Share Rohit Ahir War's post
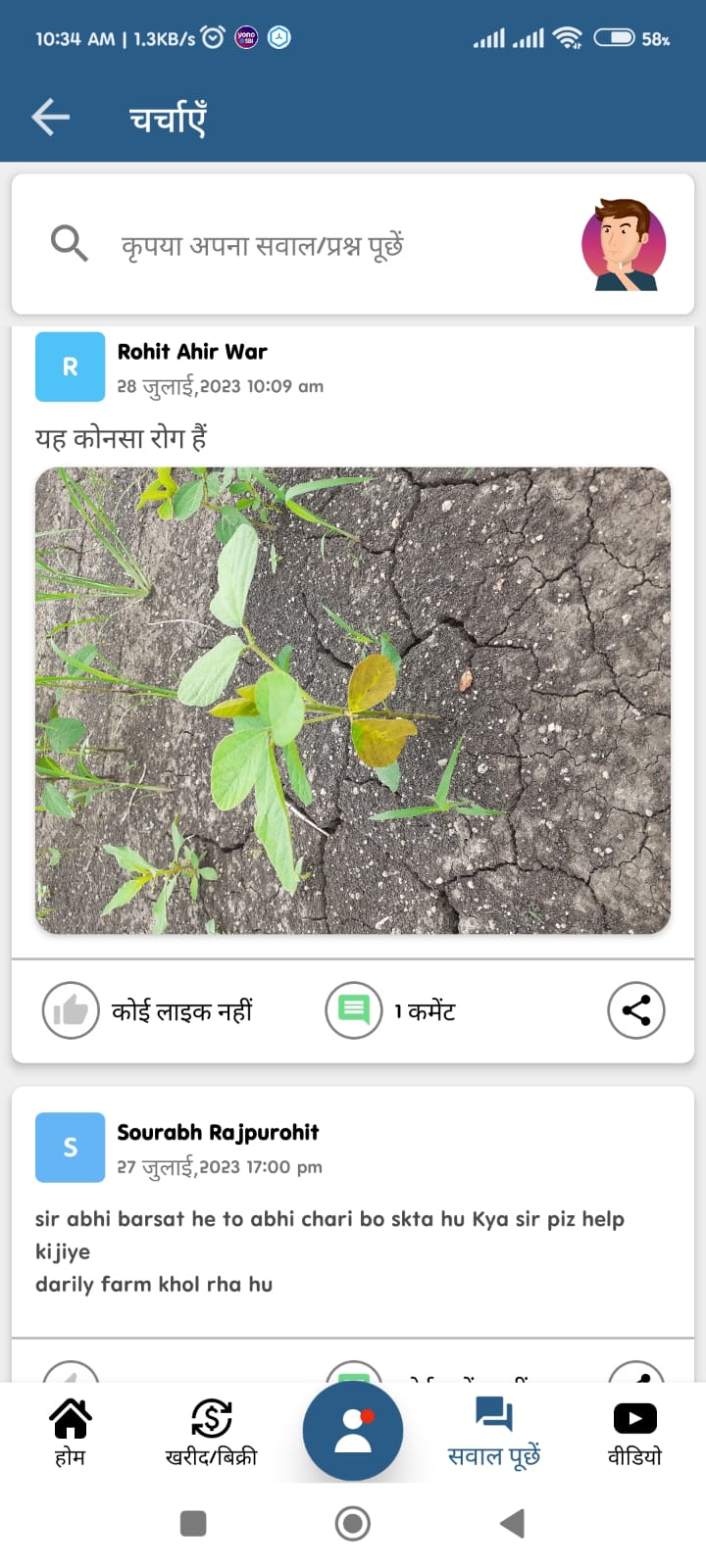 pos(636,1010)
